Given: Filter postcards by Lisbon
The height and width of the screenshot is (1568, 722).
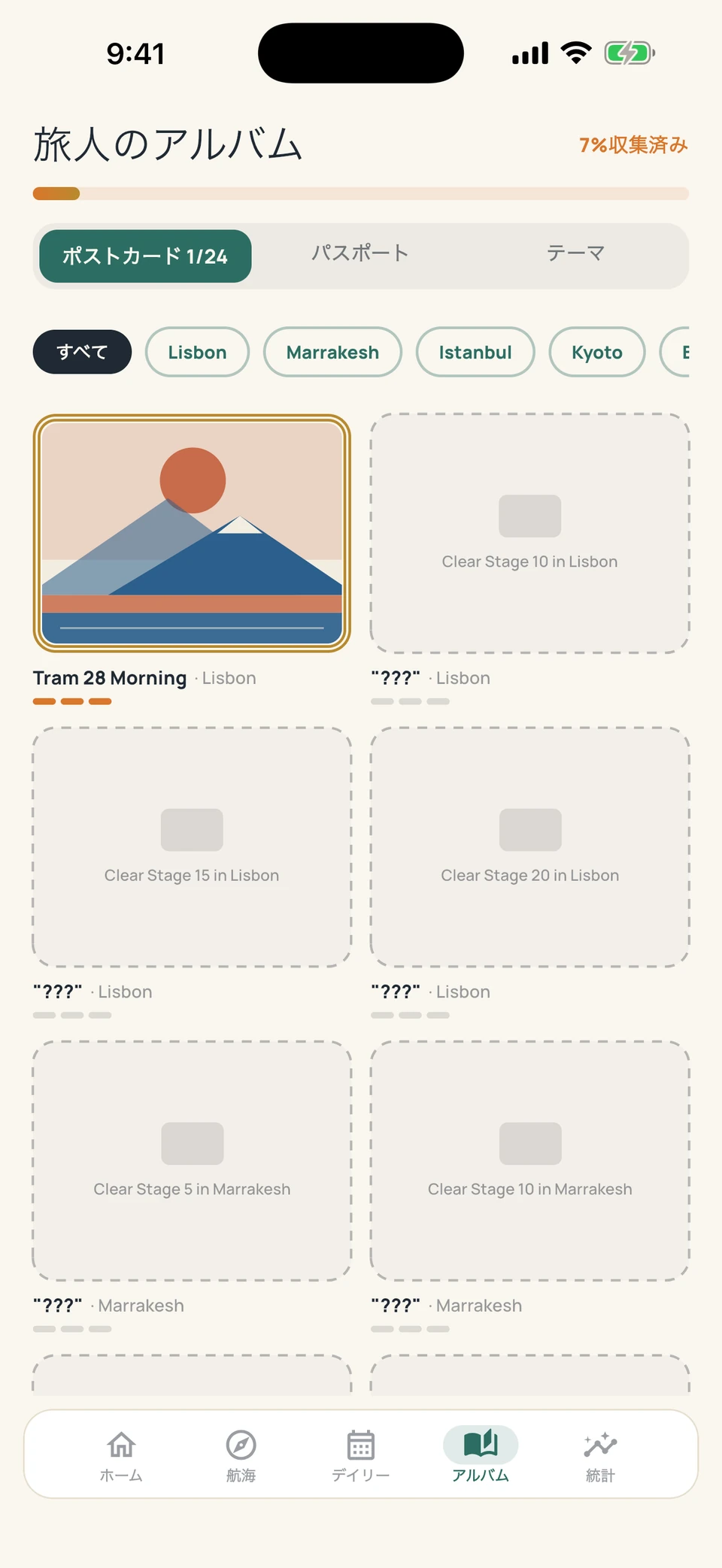Looking at the screenshot, I should pos(197,352).
